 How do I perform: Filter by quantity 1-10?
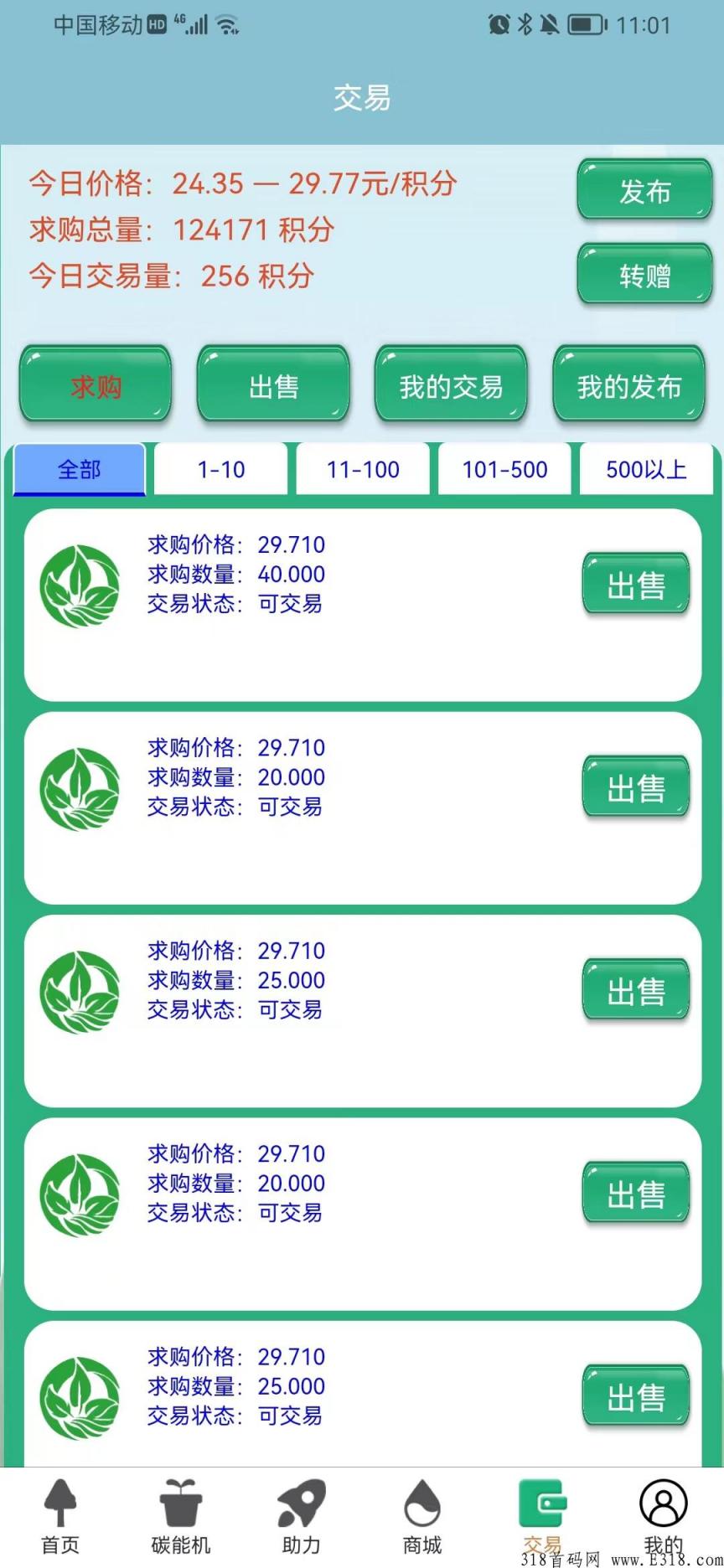click(x=221, y=470)
